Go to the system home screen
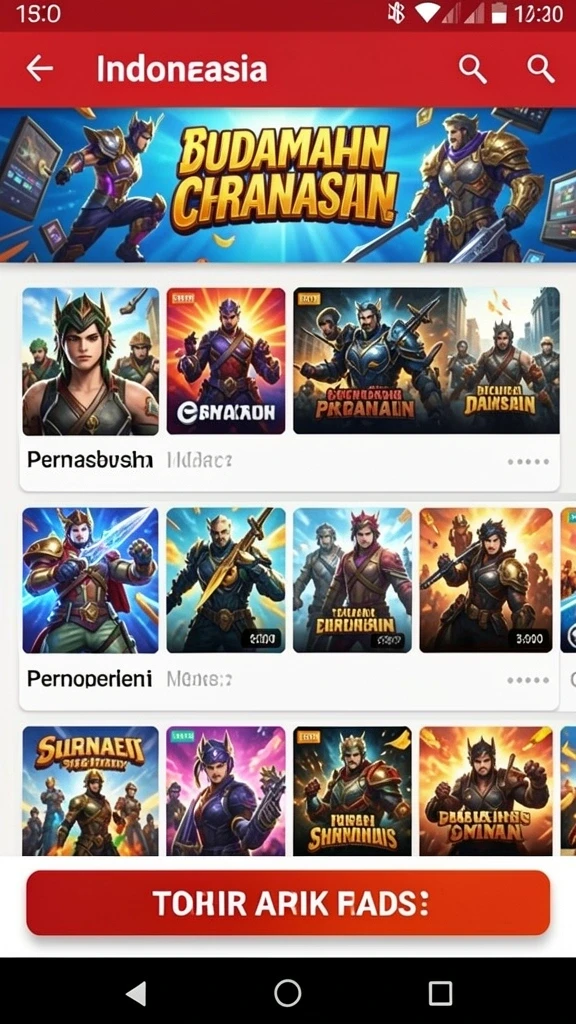Screen dimensions: 576x1024 [287, 993]
